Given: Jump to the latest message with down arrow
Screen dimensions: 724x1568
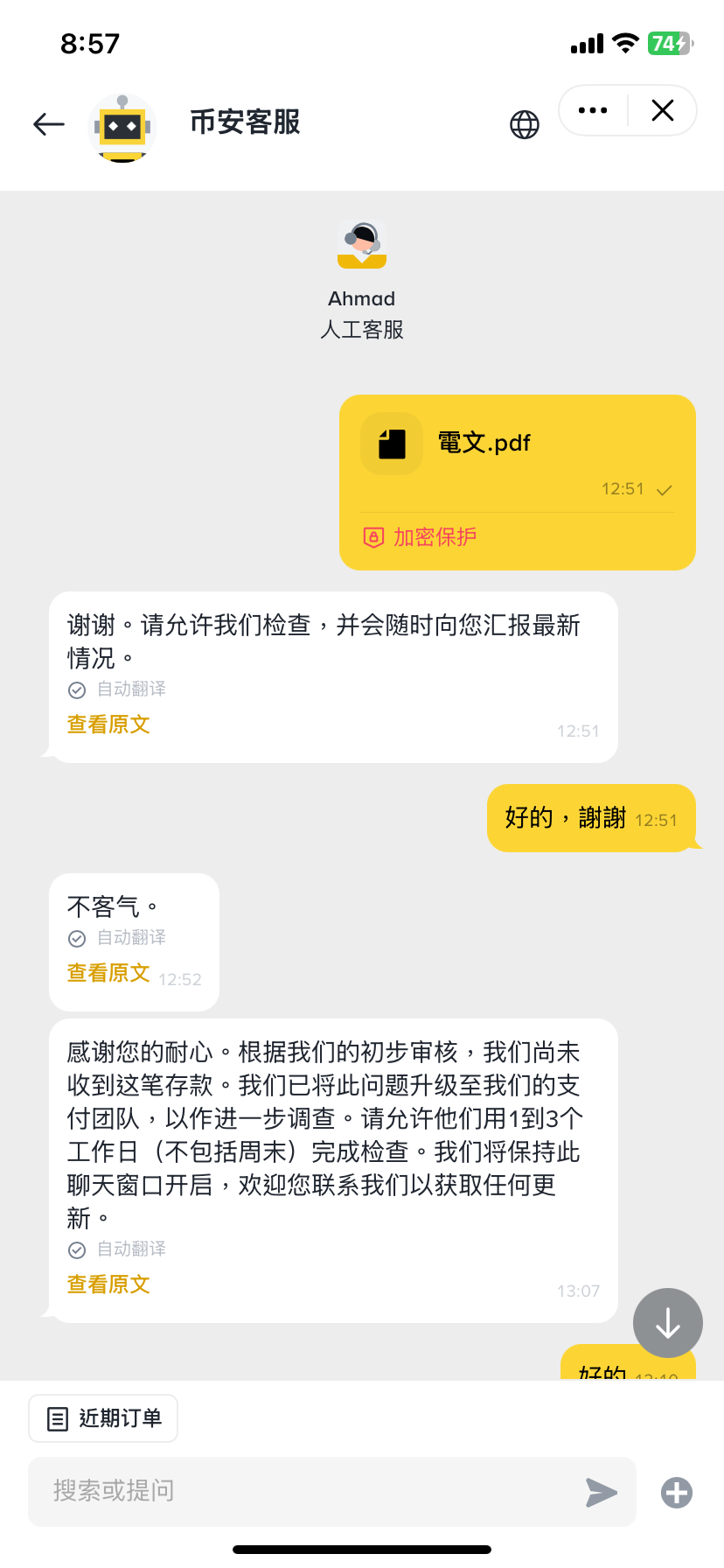Looking at the screenshot, I should pyautogui.click(x=668, y=1323).
